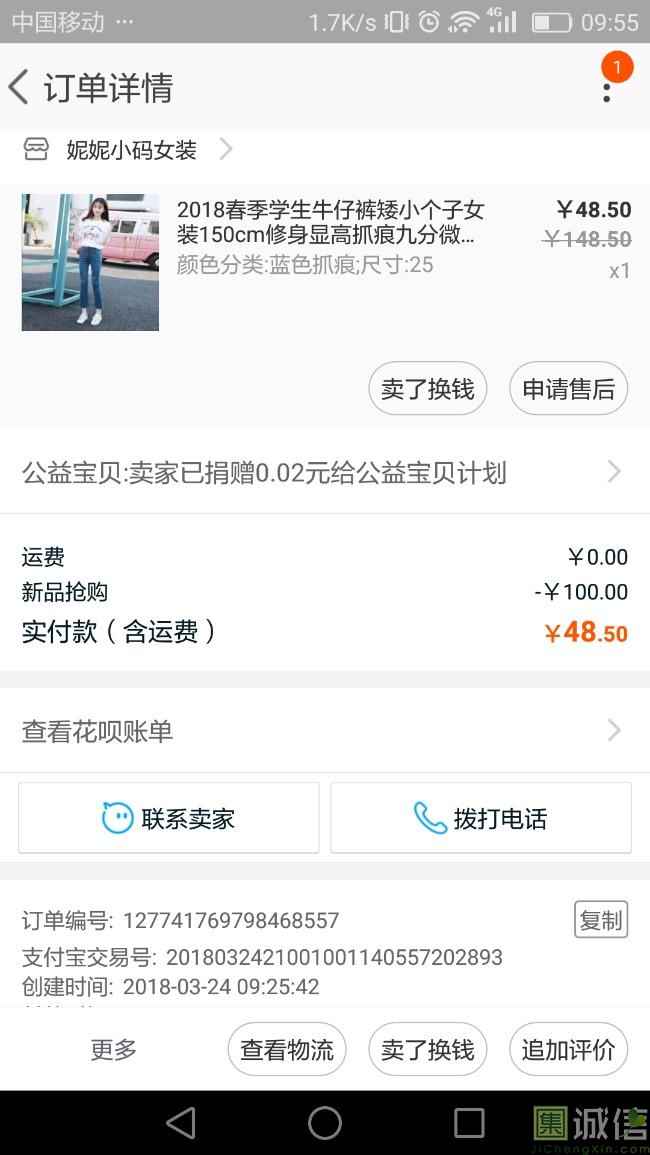Tap the system back button
This screenshot has width=650, height=1155.
click(x=181, y=1123)
